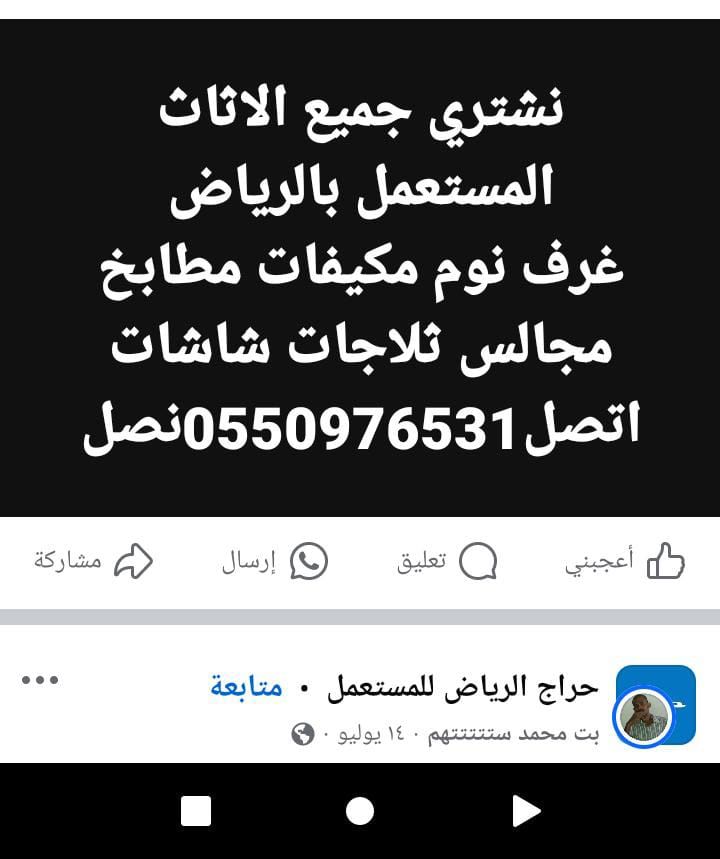Tap the share (مشاركة) arrow icon
720x859 pixels.
point(134,559)
